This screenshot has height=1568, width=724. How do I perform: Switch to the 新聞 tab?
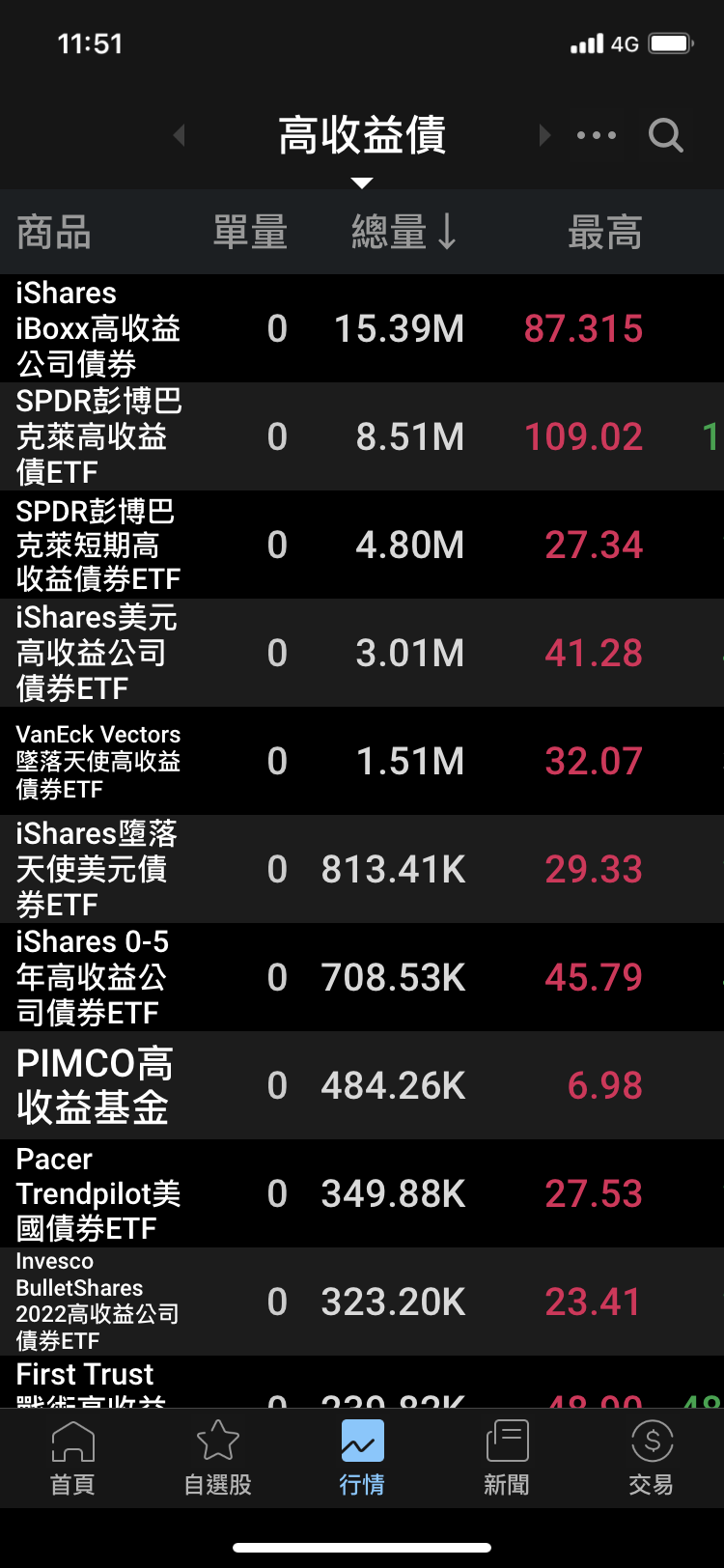pyautogui.click(x=507, y=1458)
